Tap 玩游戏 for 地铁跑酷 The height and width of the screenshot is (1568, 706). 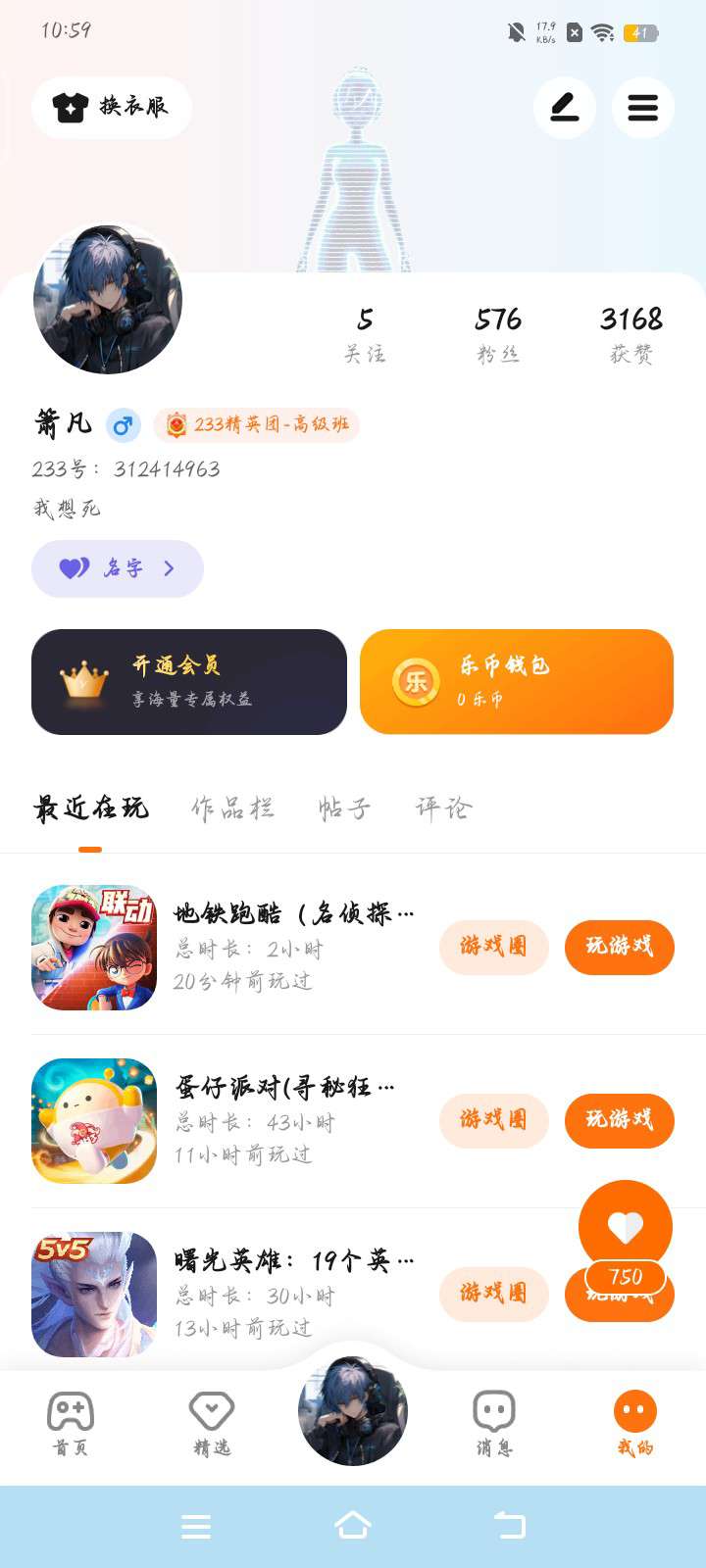tap(619, 947)
